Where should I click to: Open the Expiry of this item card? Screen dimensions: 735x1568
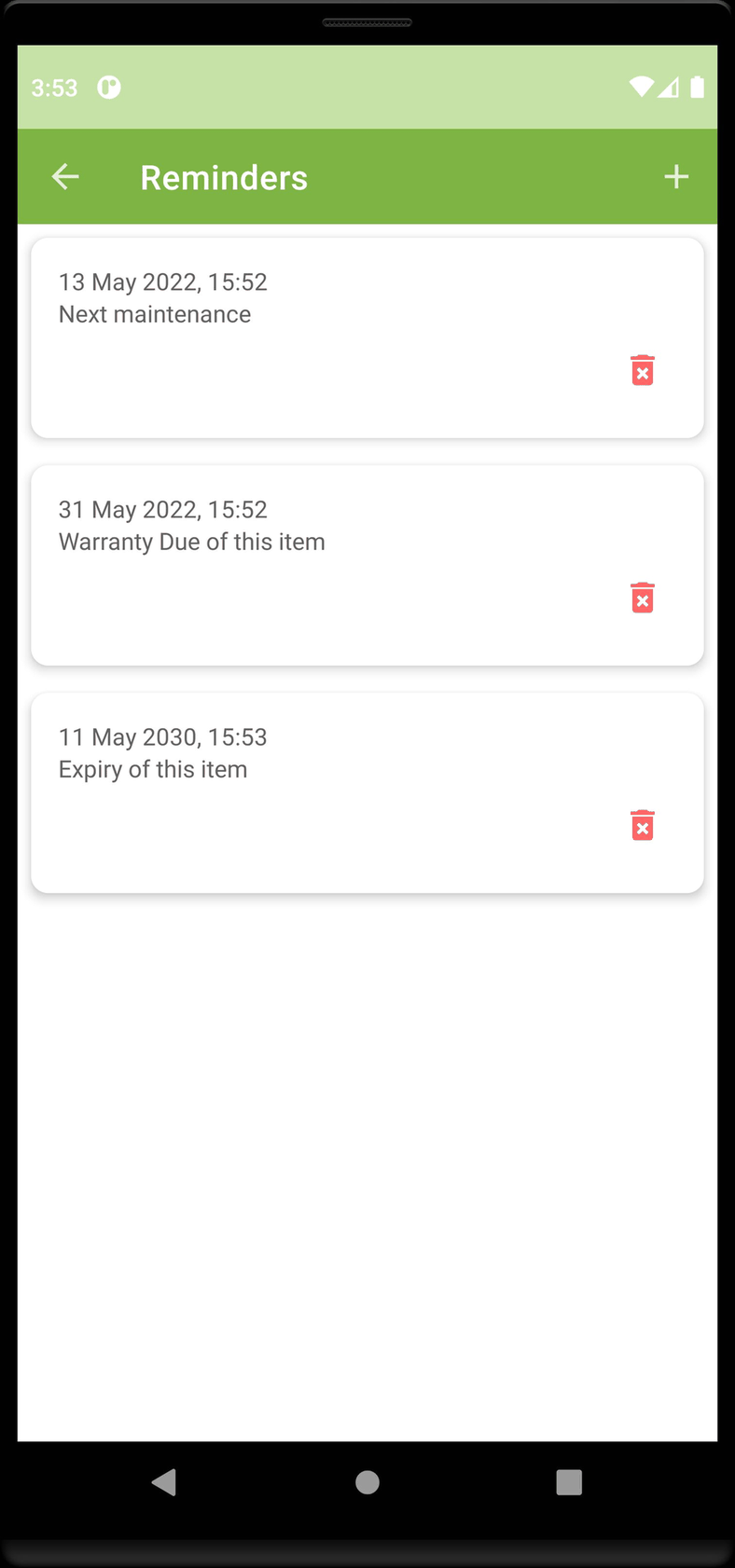367,792
